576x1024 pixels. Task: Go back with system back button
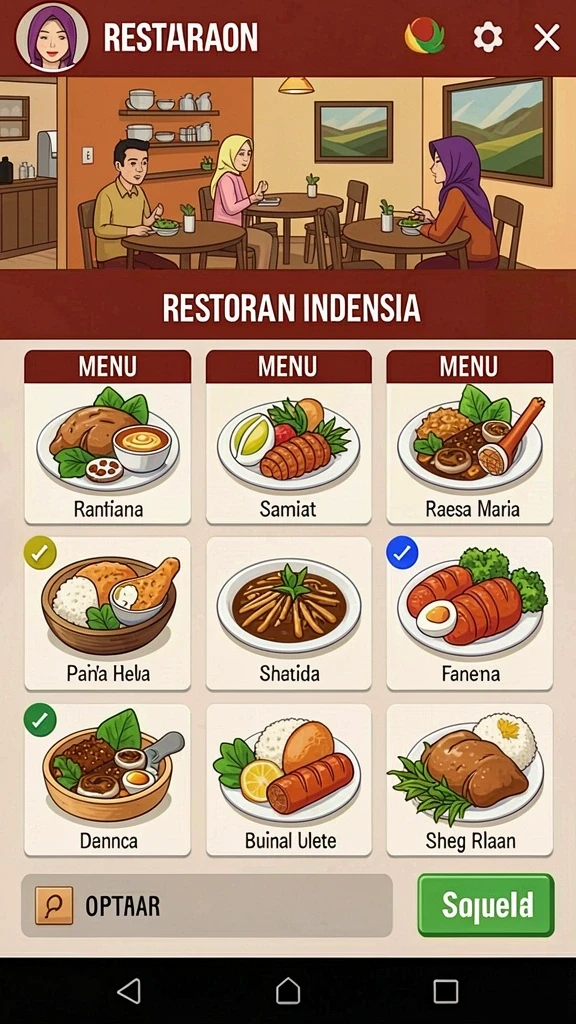click(129, 991)
